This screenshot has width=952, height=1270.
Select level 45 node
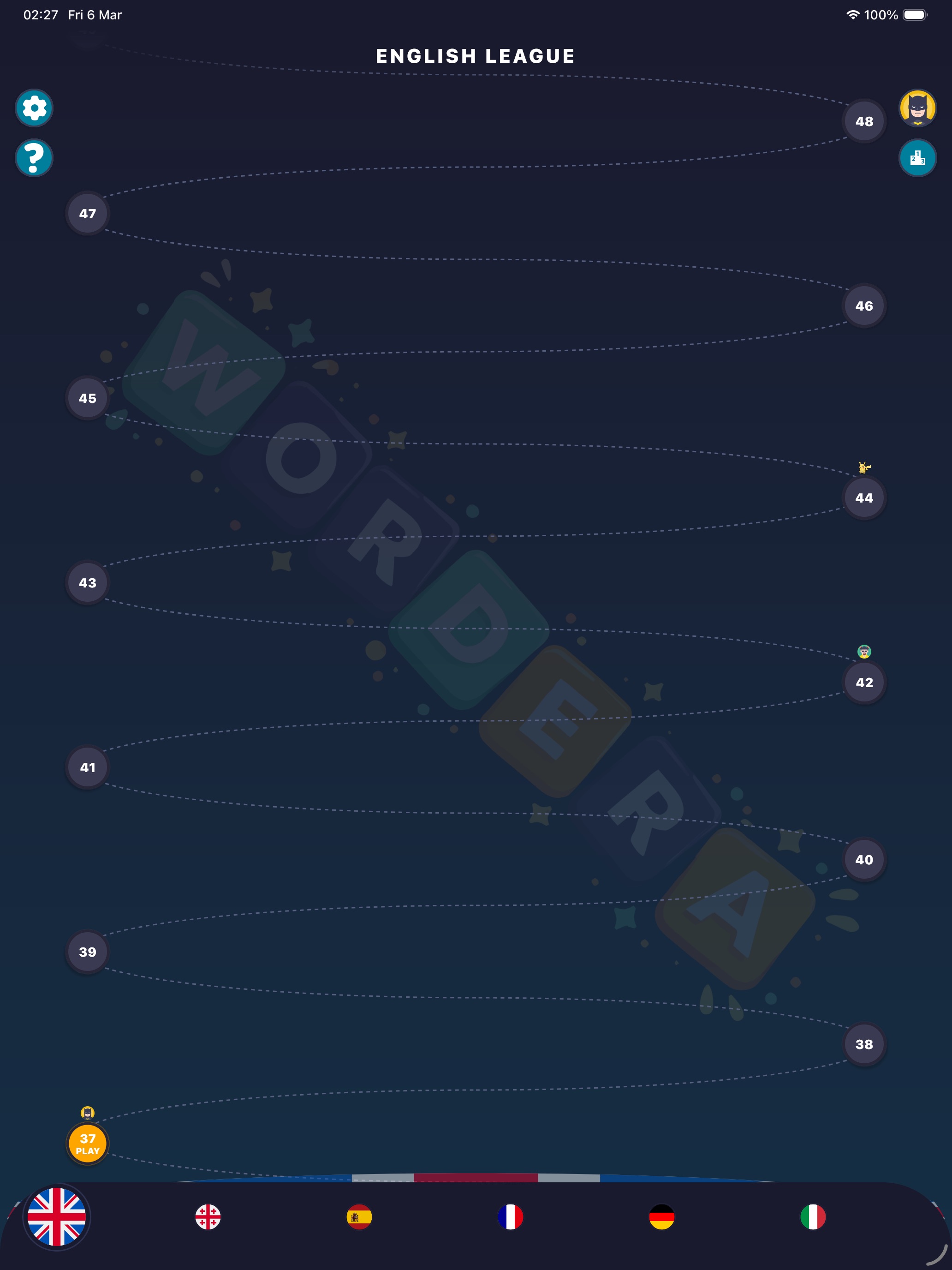click(x=88, y=398)
